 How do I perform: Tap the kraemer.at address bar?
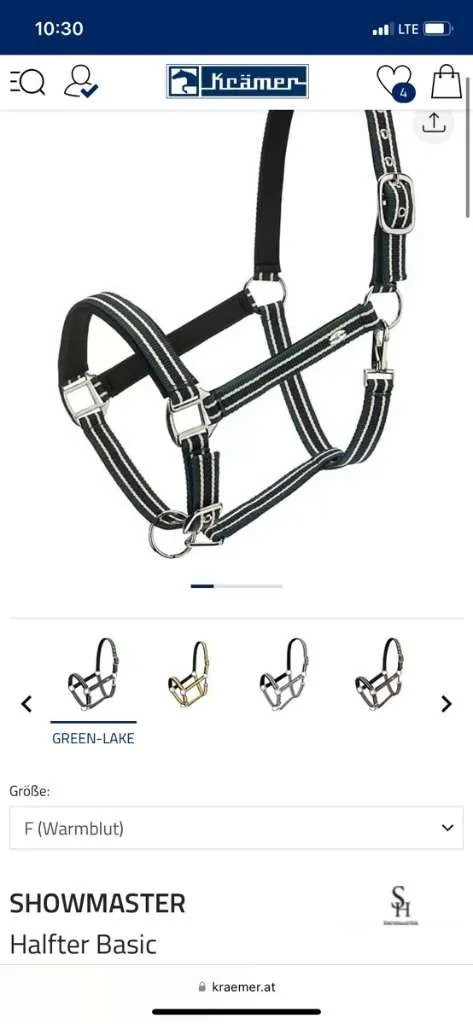(236, 987)
